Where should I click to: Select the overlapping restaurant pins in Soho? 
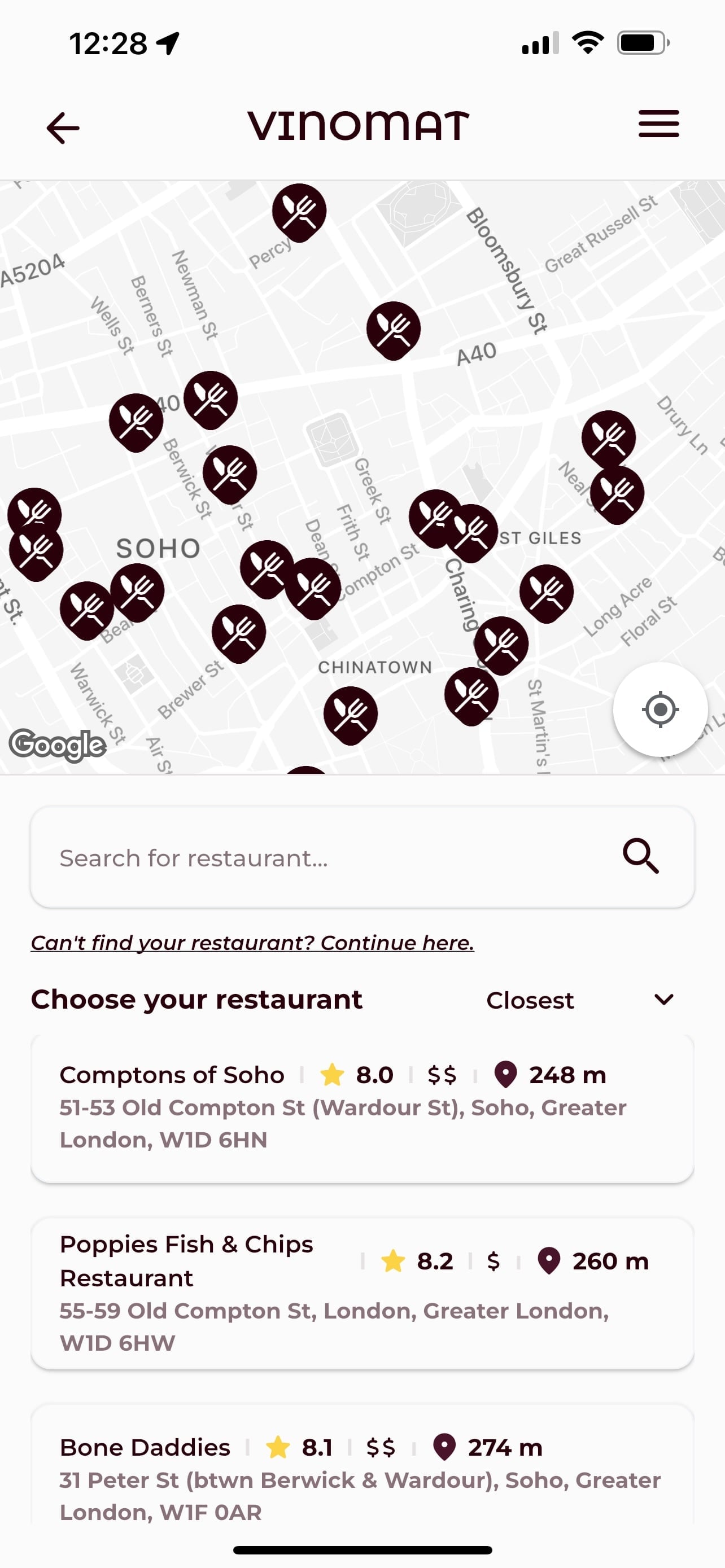click(36, 531)
